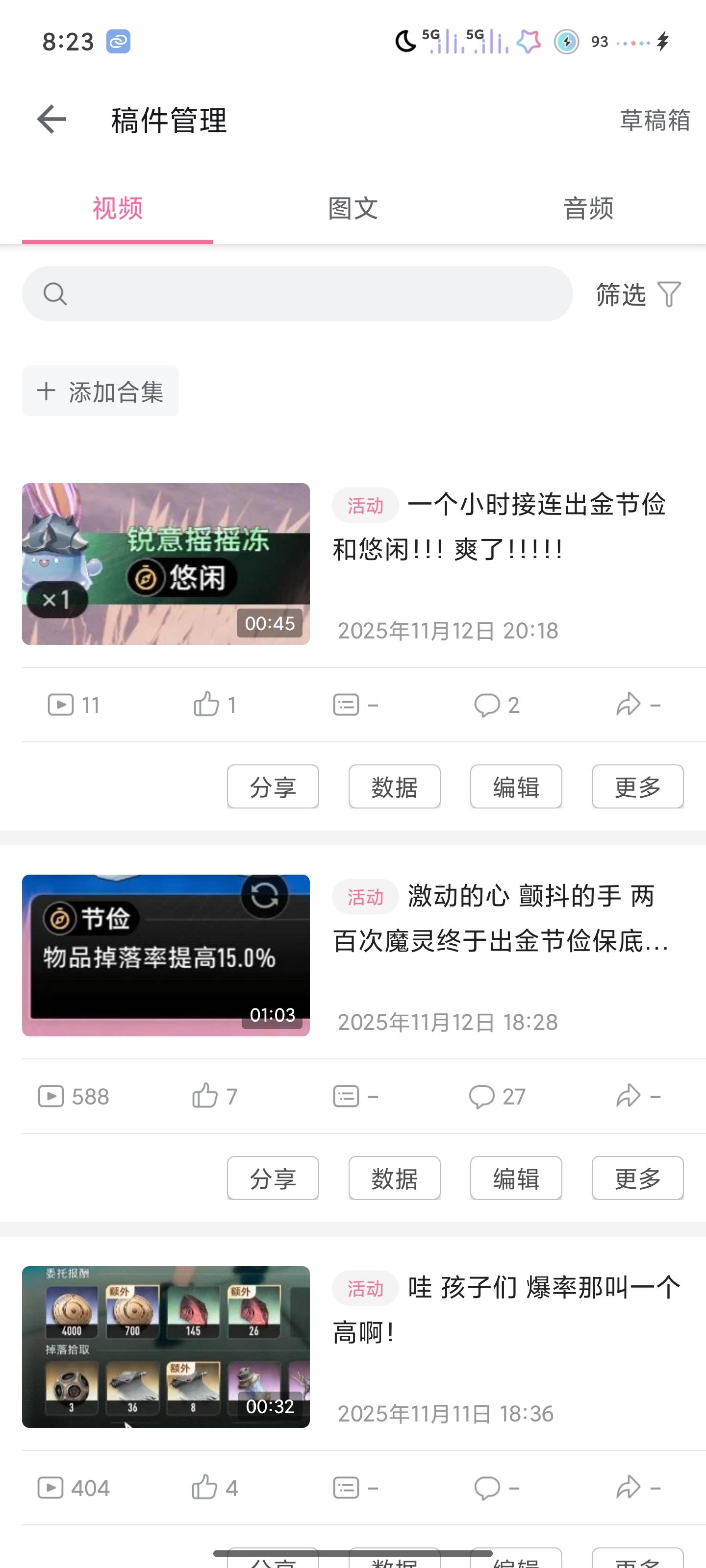Tap 编辑 for the 20:18 video
This screenshot has height=1568, width=706.
tap(516, 786)
